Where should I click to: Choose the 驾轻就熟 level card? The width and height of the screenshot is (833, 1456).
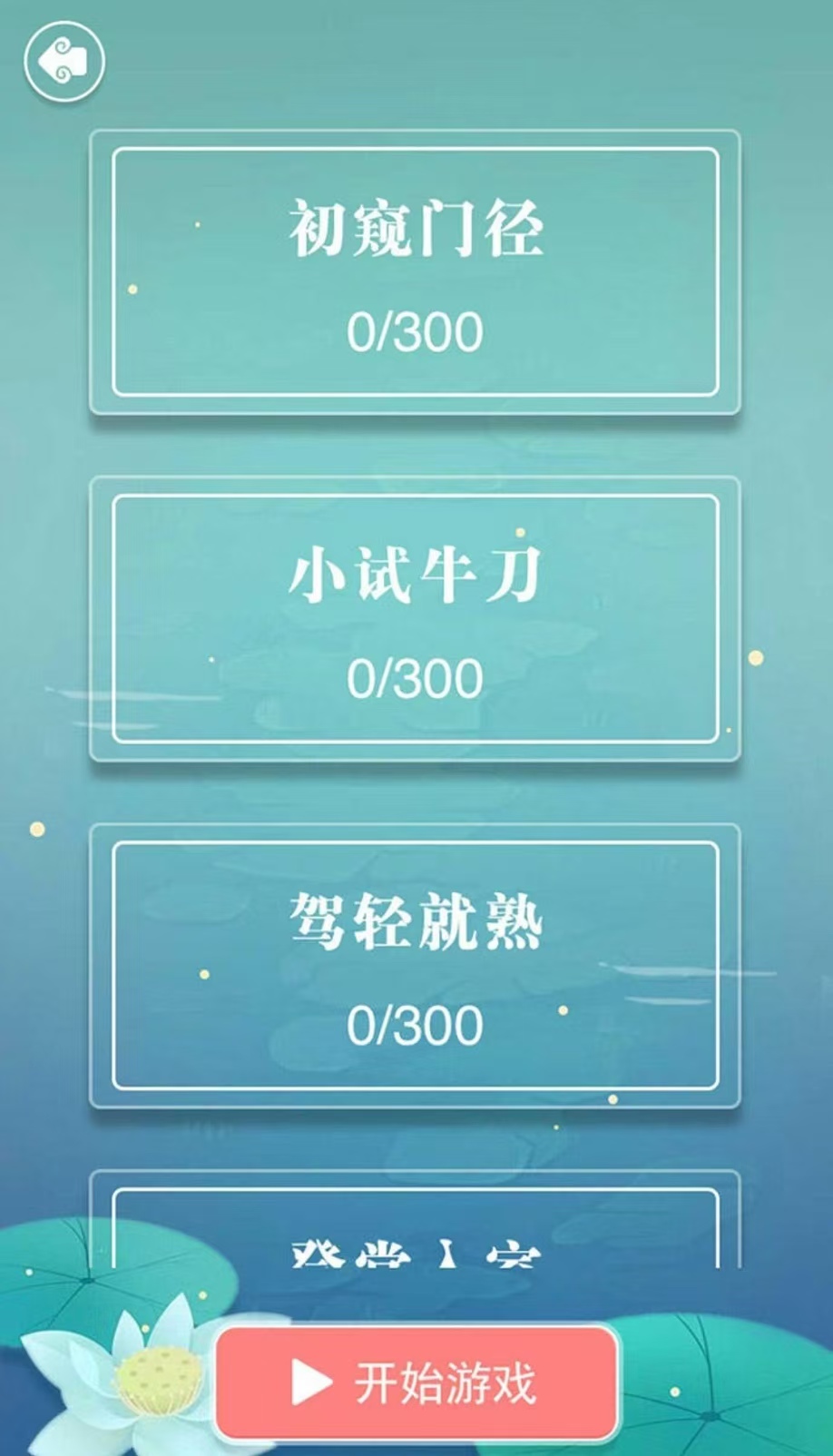pyautogui.click(x=415, y=966)
